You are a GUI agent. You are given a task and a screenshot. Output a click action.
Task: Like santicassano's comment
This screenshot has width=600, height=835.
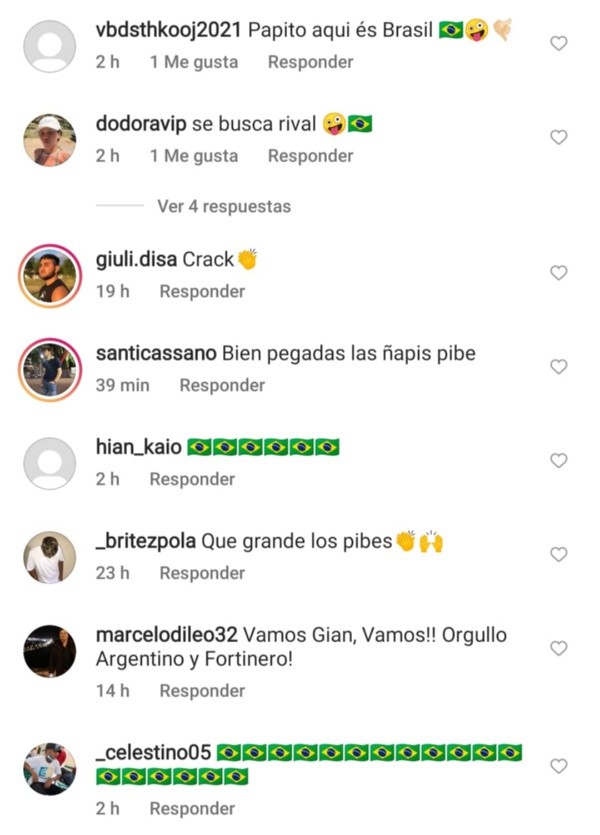559,366
